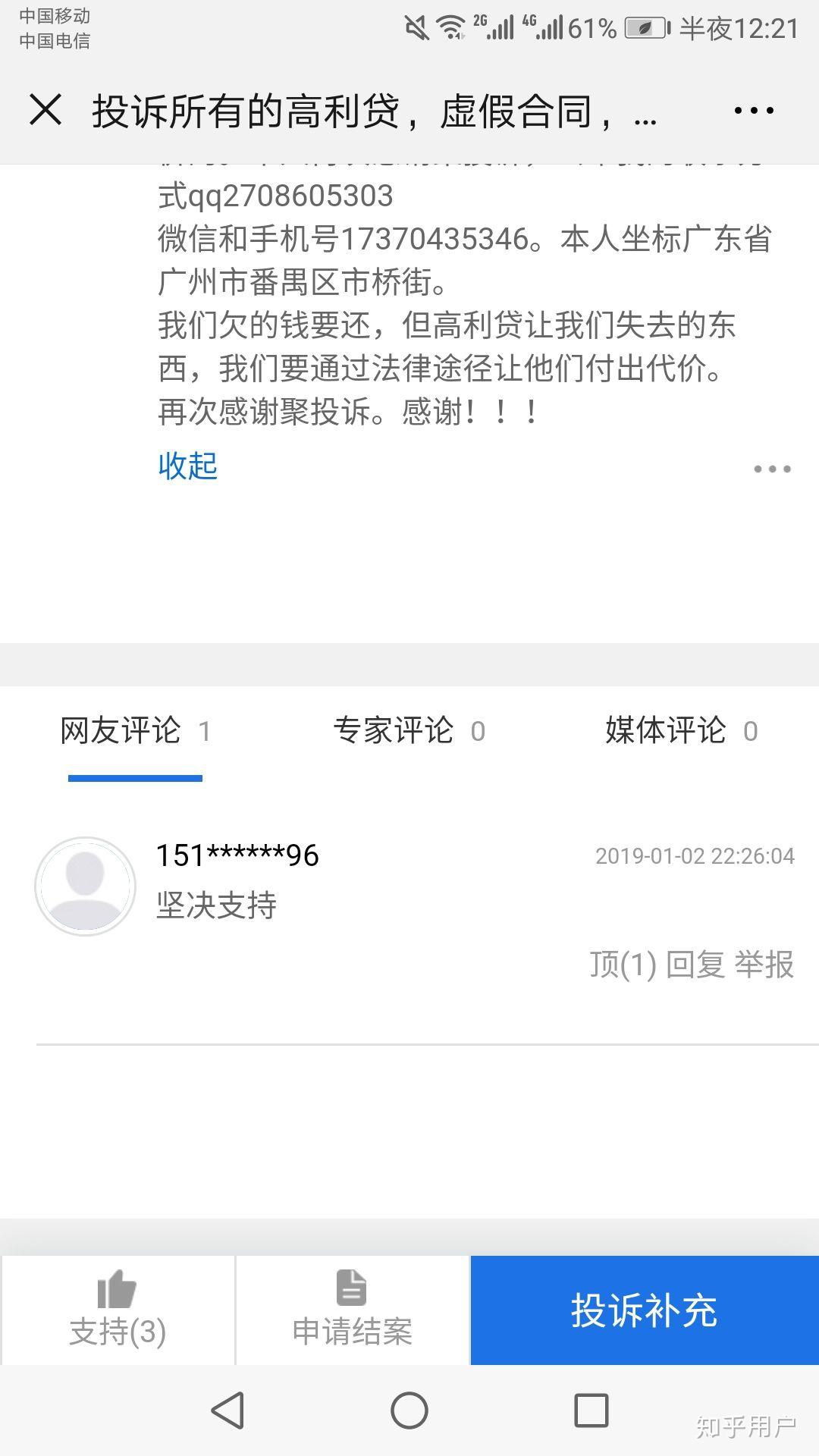Report the comment with 举报
This screenshot has height=1456, width=819.
tap(764, 965)
